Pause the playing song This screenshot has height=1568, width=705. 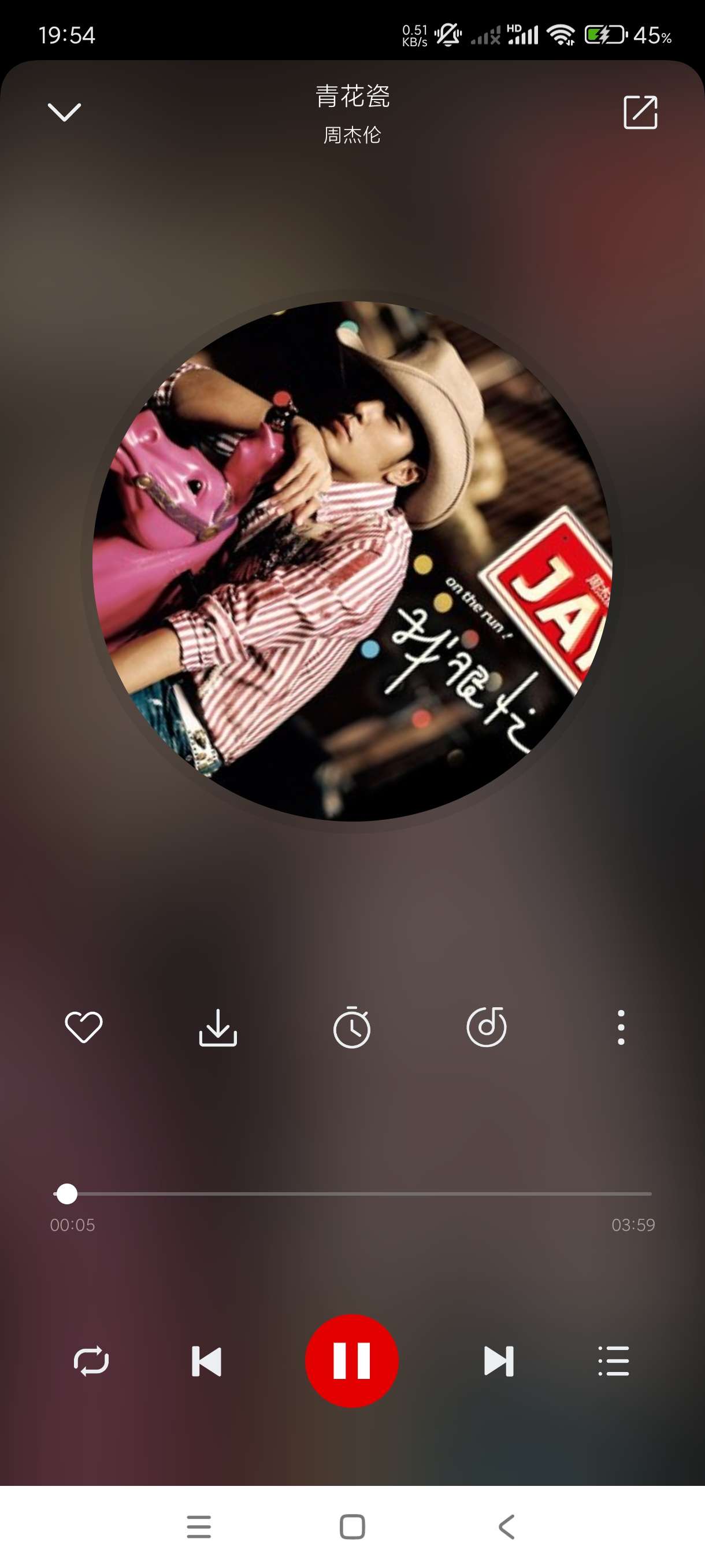(x=351, y=1360)
